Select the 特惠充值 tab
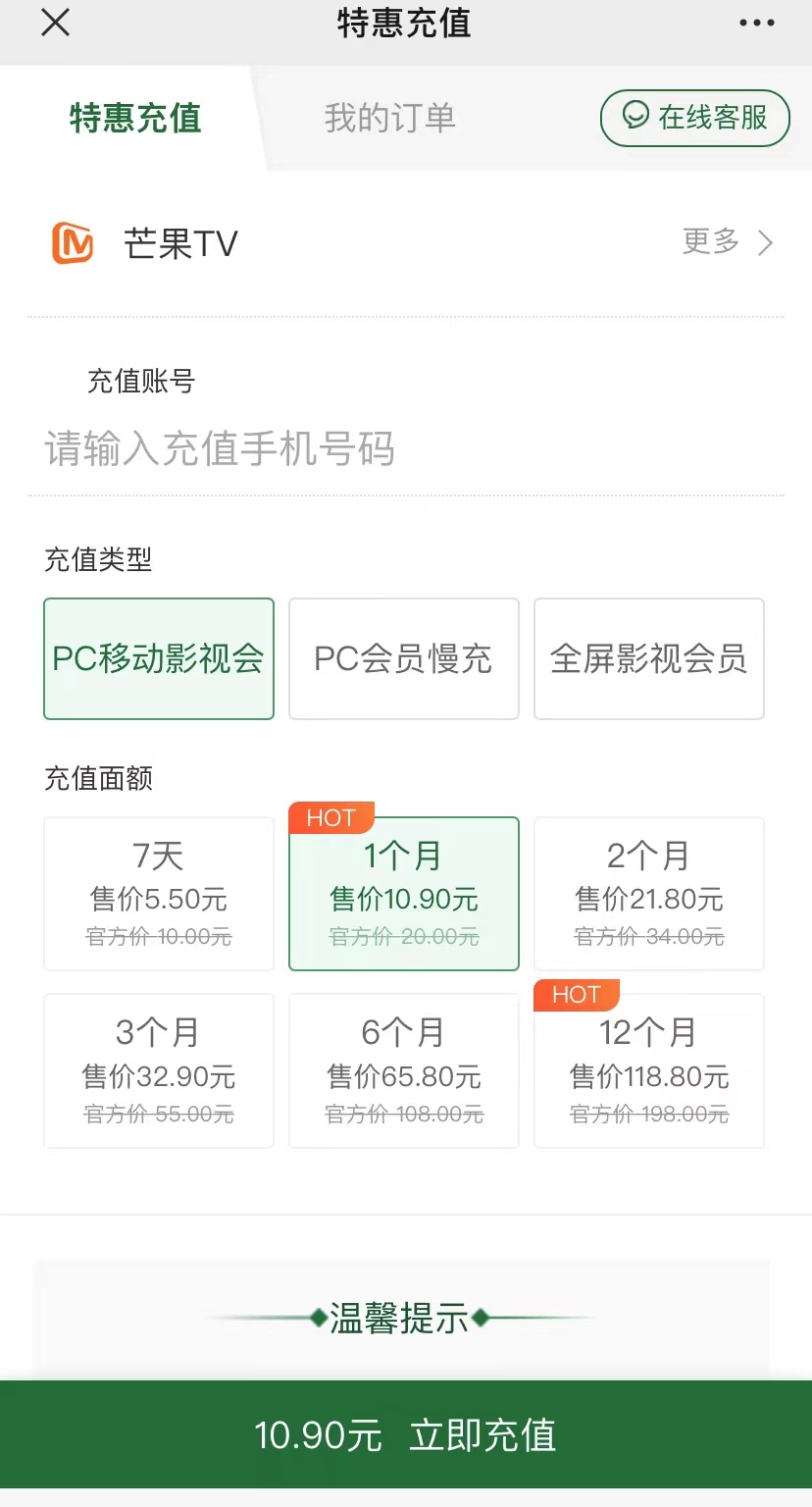 click(x=135, y=119)
